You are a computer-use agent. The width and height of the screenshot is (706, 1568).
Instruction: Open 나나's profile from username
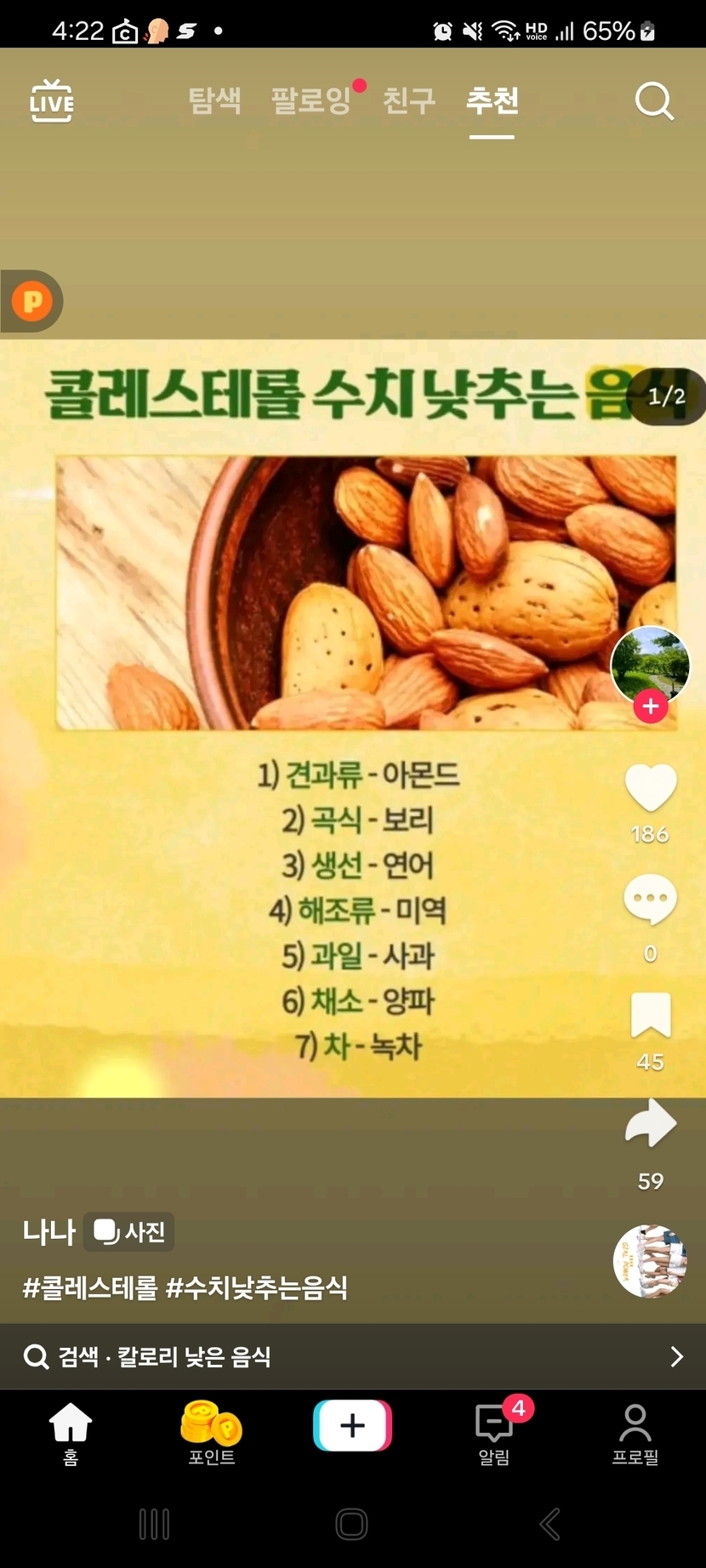click(x=49, y=1231)
